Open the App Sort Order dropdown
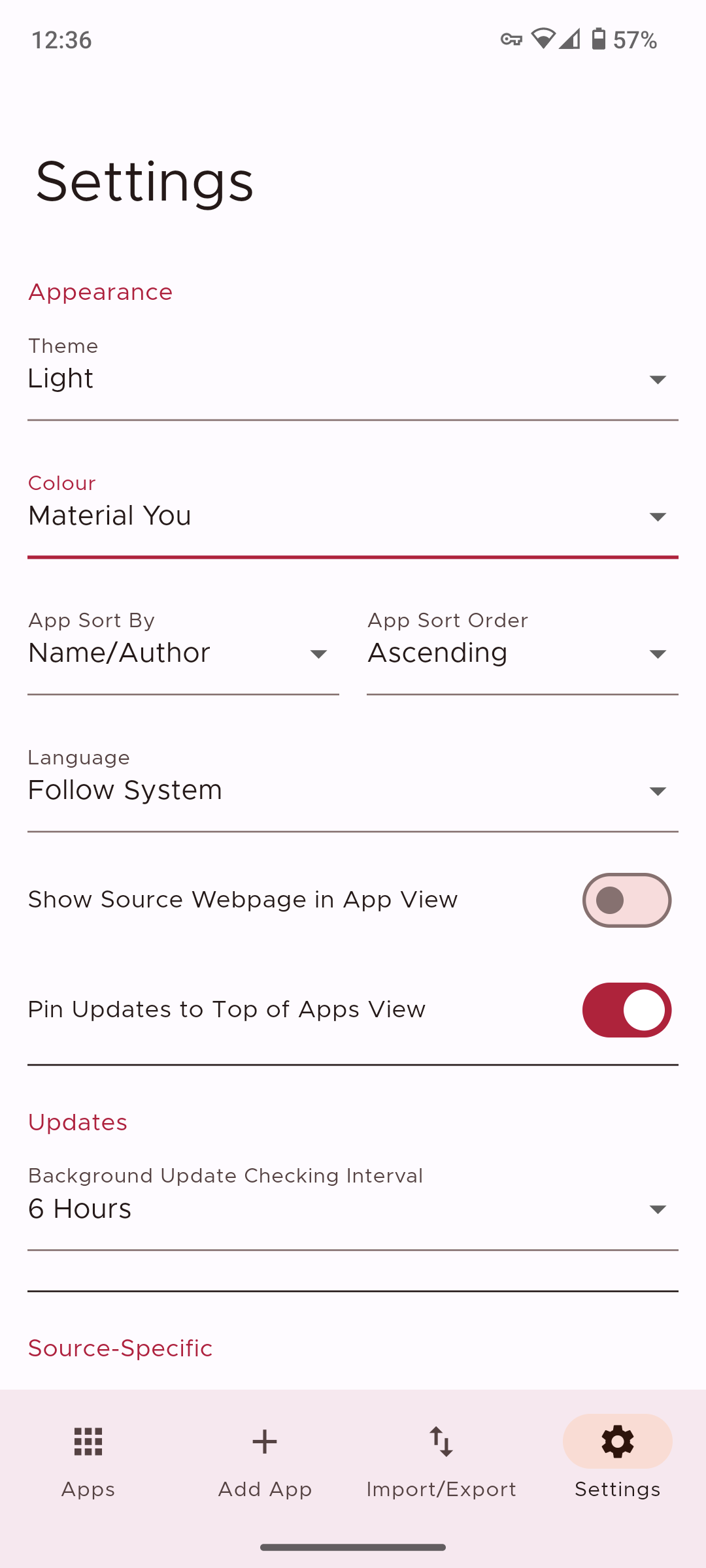706x1568 pixels. click(x=522, y=653)
